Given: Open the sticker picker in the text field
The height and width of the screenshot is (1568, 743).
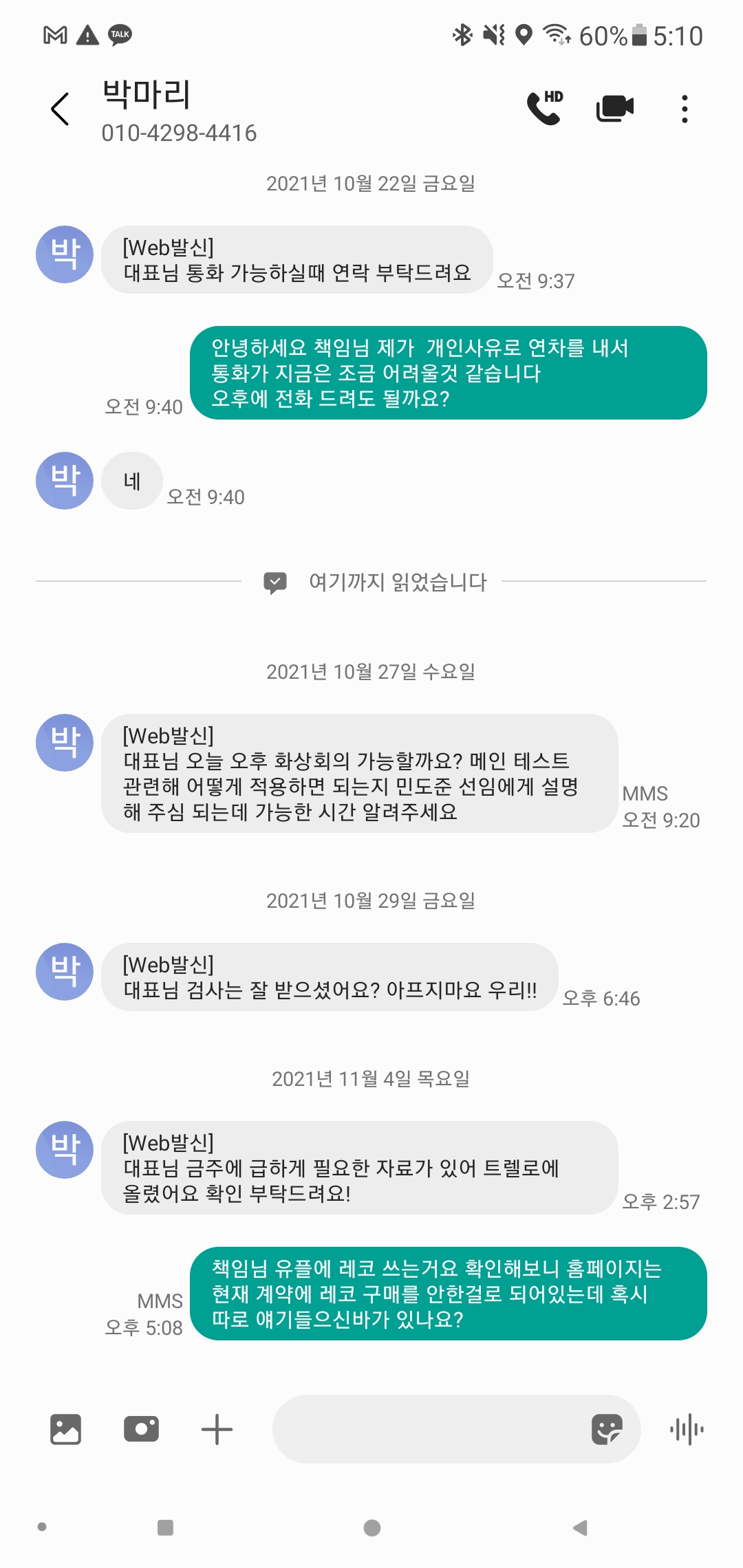Looking at the screenshot, I should point(607,1429).
